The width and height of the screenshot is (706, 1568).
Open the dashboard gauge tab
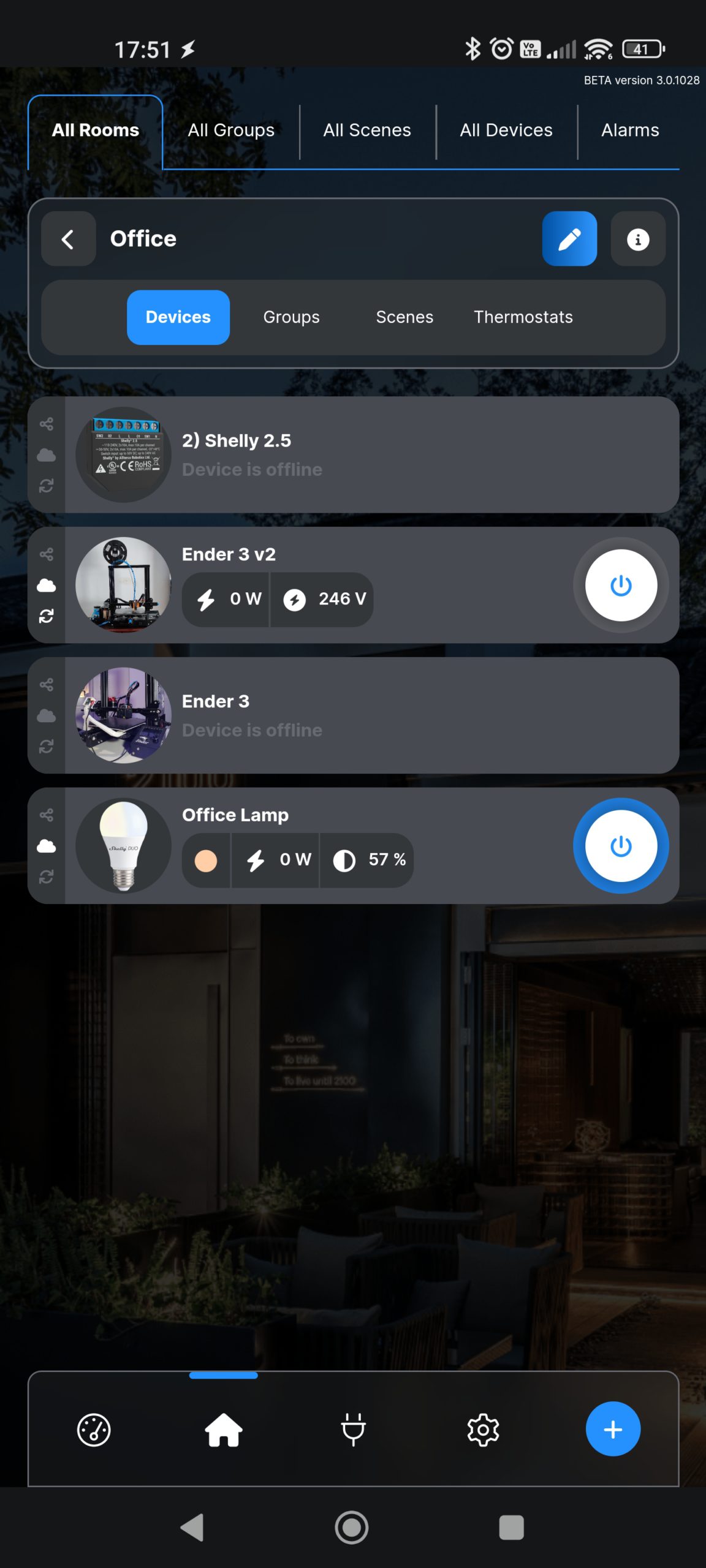point(94,1430)
